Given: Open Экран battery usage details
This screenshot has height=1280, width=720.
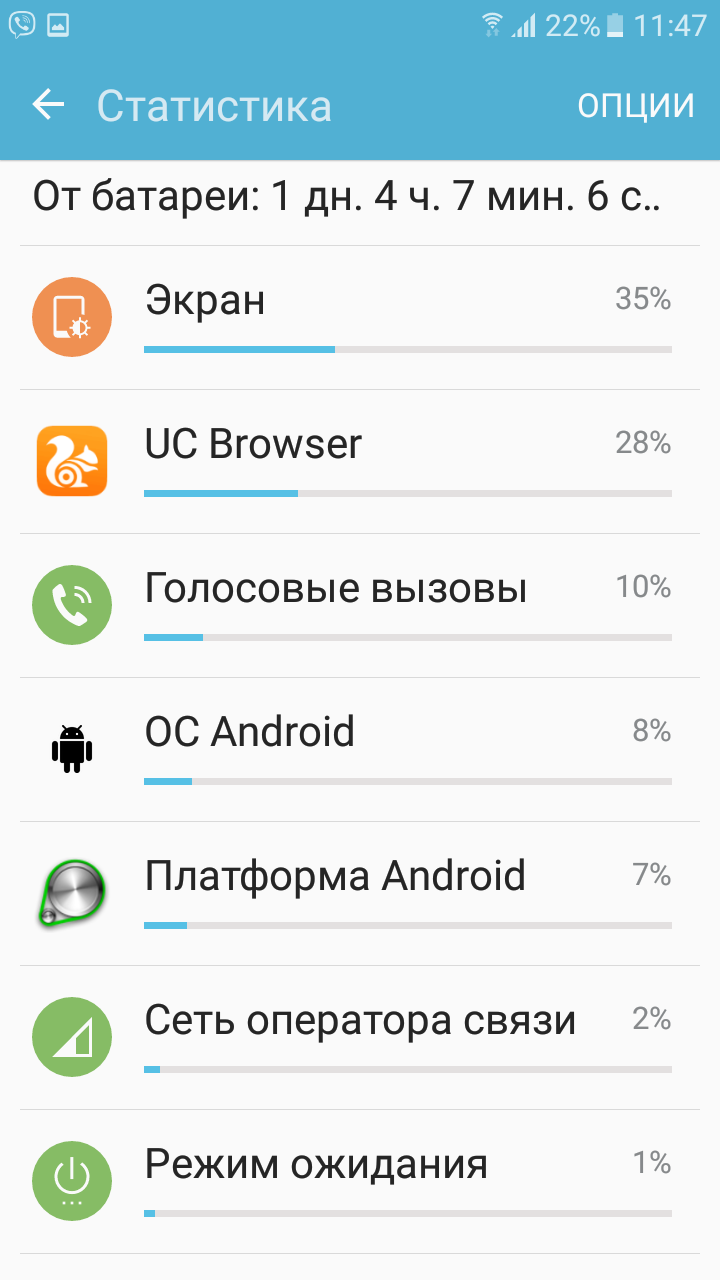Looking at the screenshot, I should (x=360, y=318).
